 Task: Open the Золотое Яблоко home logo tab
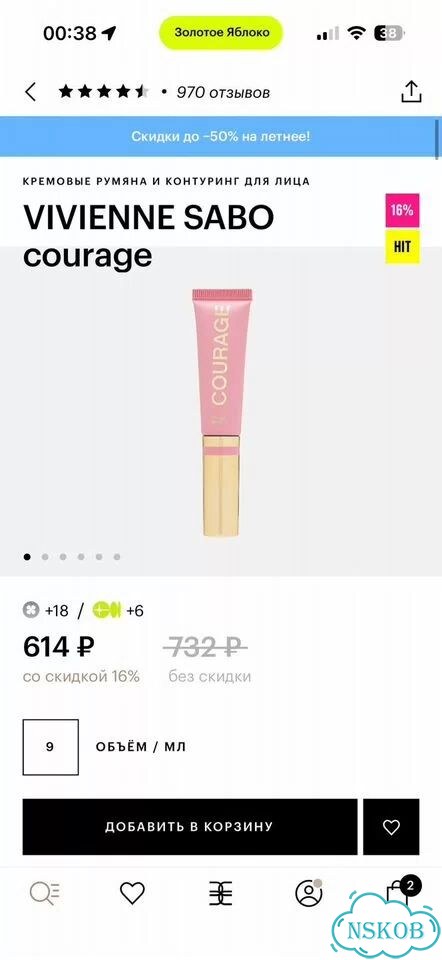[x=220, y=894]
